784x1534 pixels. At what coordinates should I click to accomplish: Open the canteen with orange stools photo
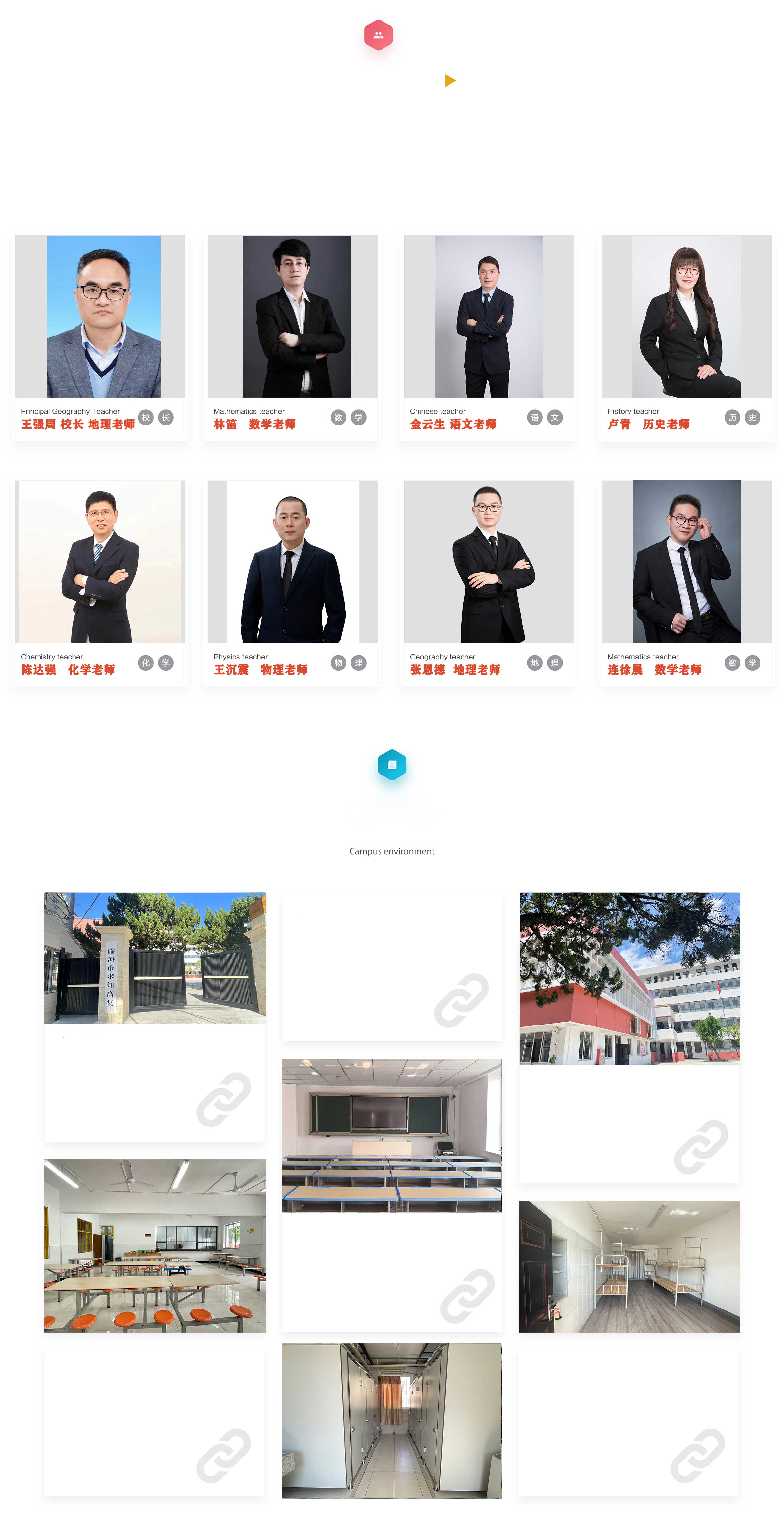coord(155,1245)
